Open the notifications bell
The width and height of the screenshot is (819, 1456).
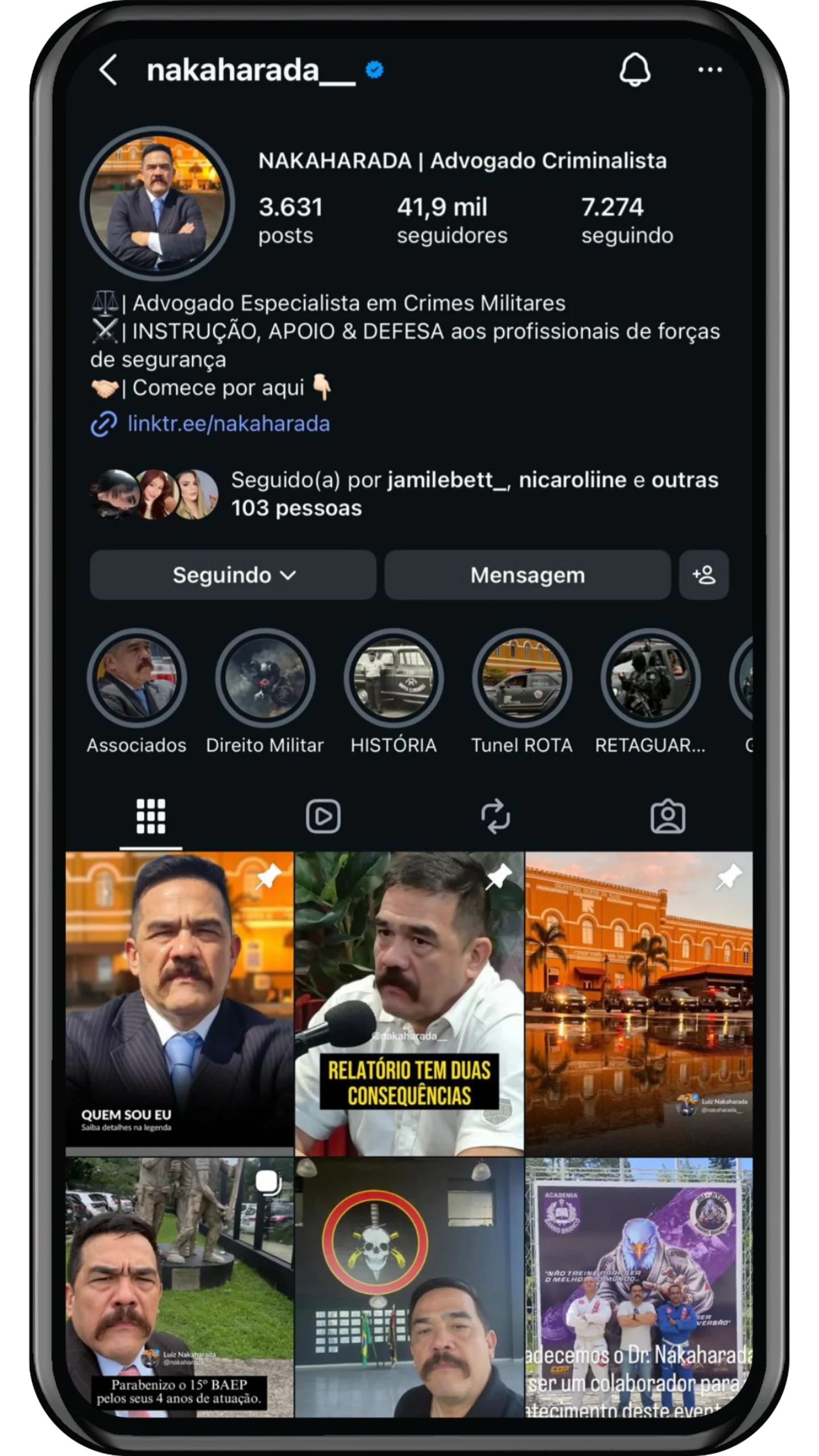[x=635, y=70]
